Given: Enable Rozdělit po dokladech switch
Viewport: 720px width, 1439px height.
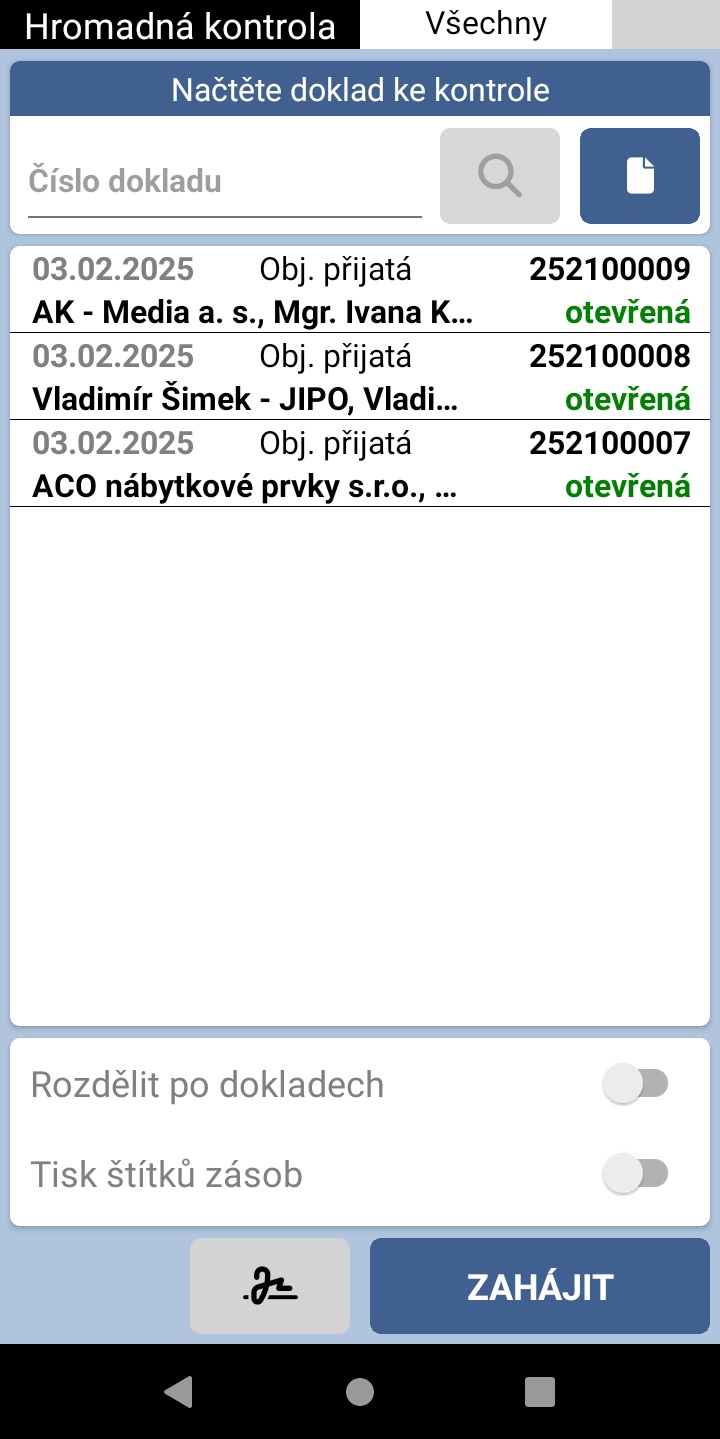Looking at the screenshot, I should pyautogui.click(x=635, y=1084).
